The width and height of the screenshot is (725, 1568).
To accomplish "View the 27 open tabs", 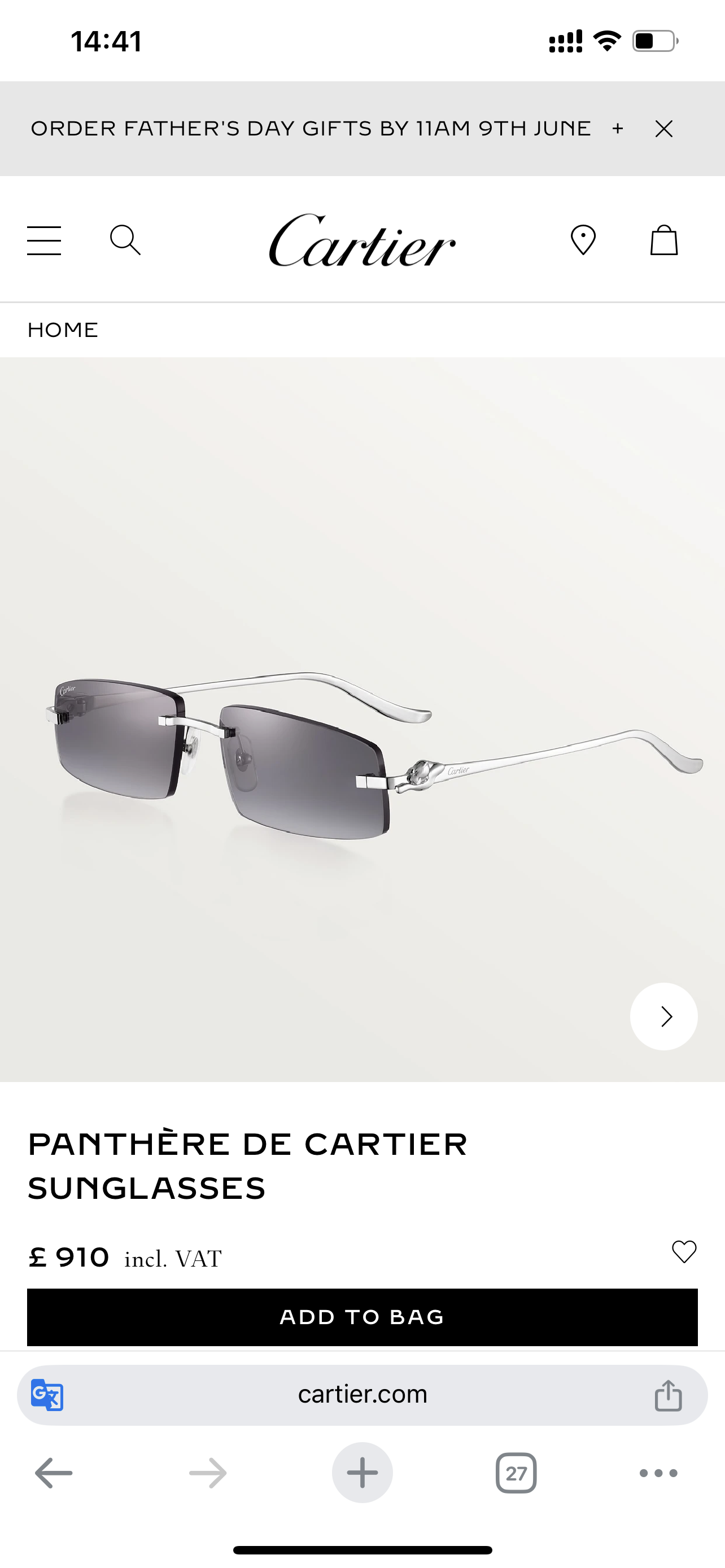I will coord(516,1473).
